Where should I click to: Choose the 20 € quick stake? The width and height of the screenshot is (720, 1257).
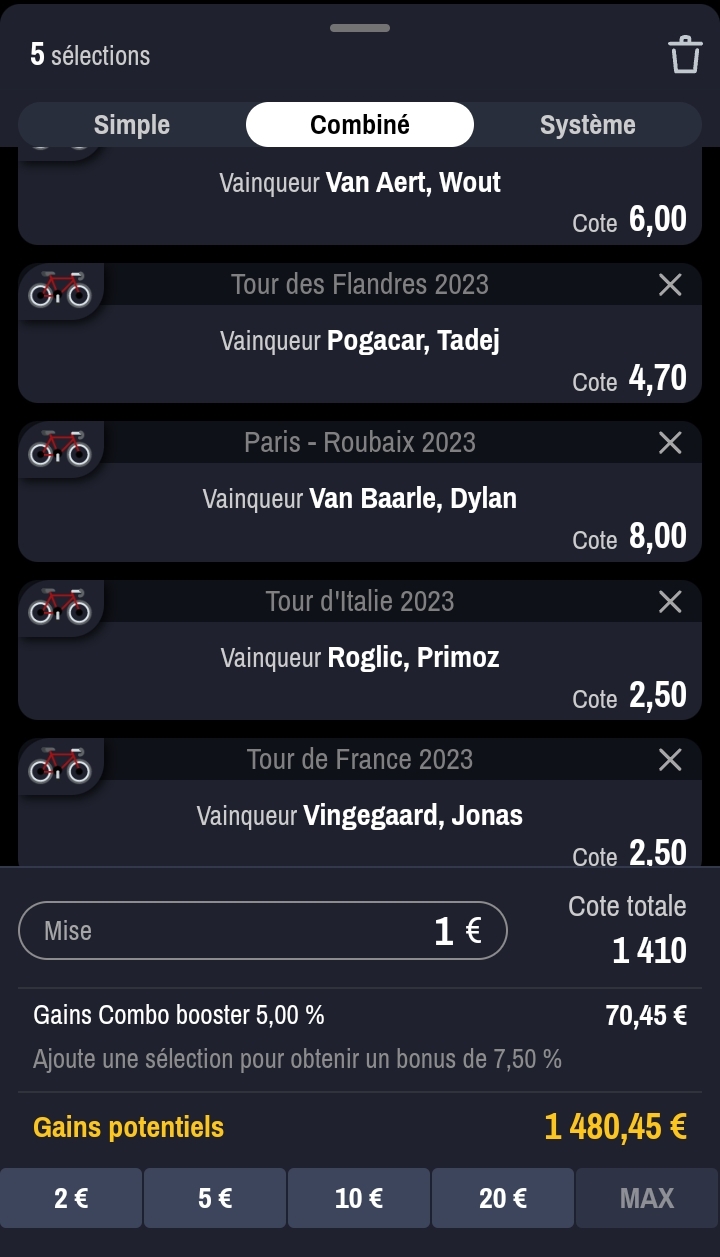pos(503,1198)
